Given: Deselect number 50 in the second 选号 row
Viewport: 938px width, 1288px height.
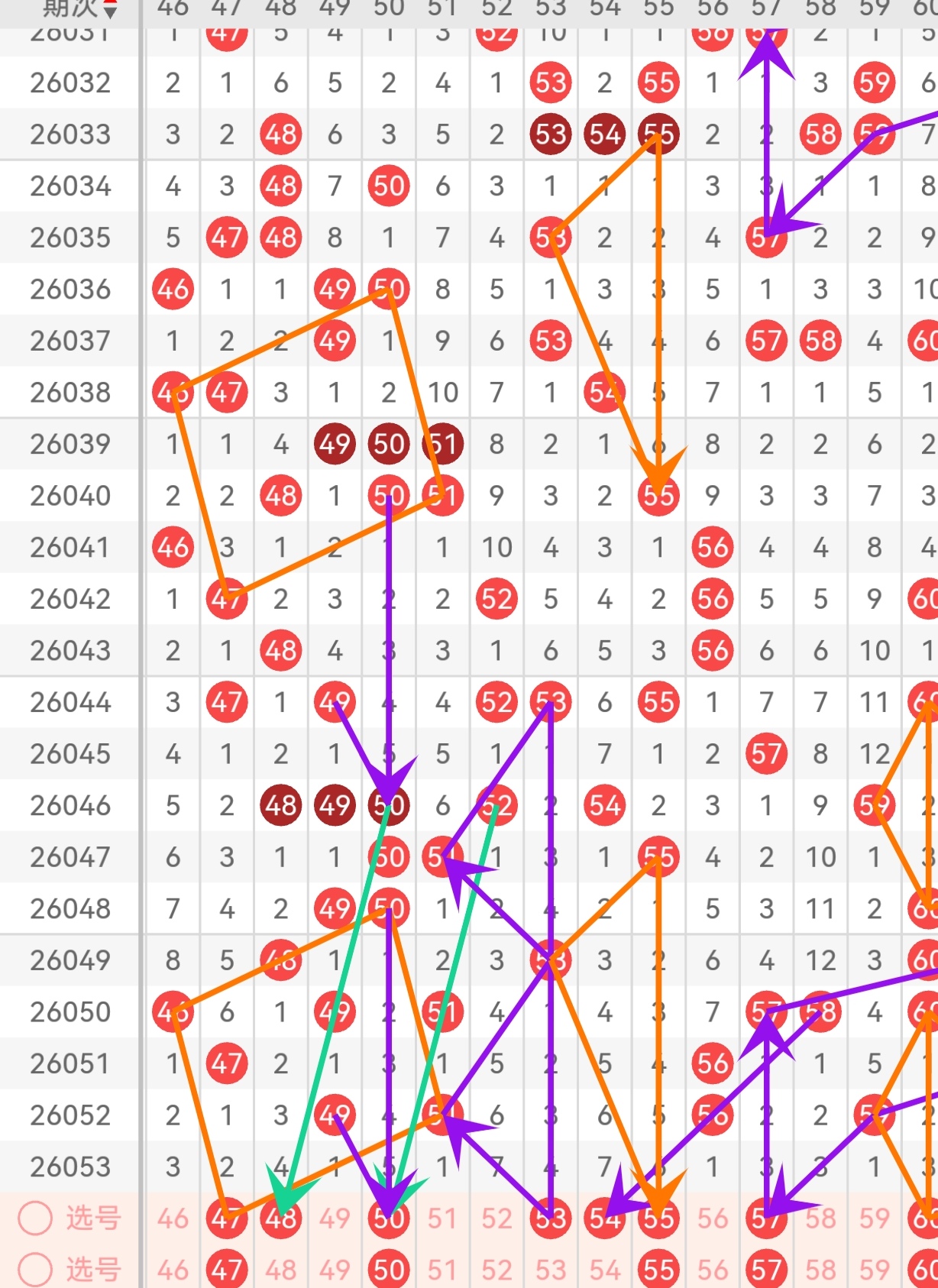Looking at the screenshot, I should pyautogui.click(x=389, y=1270).
